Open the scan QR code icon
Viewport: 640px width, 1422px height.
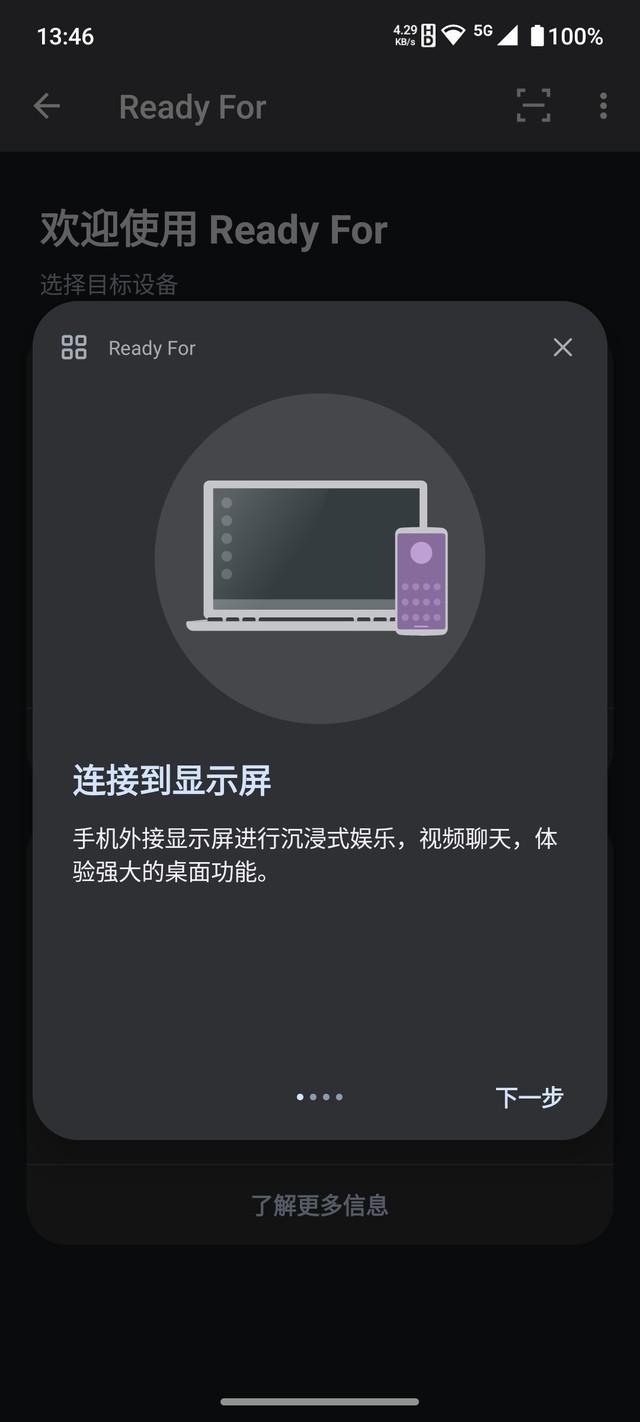[x=533, y=106]
